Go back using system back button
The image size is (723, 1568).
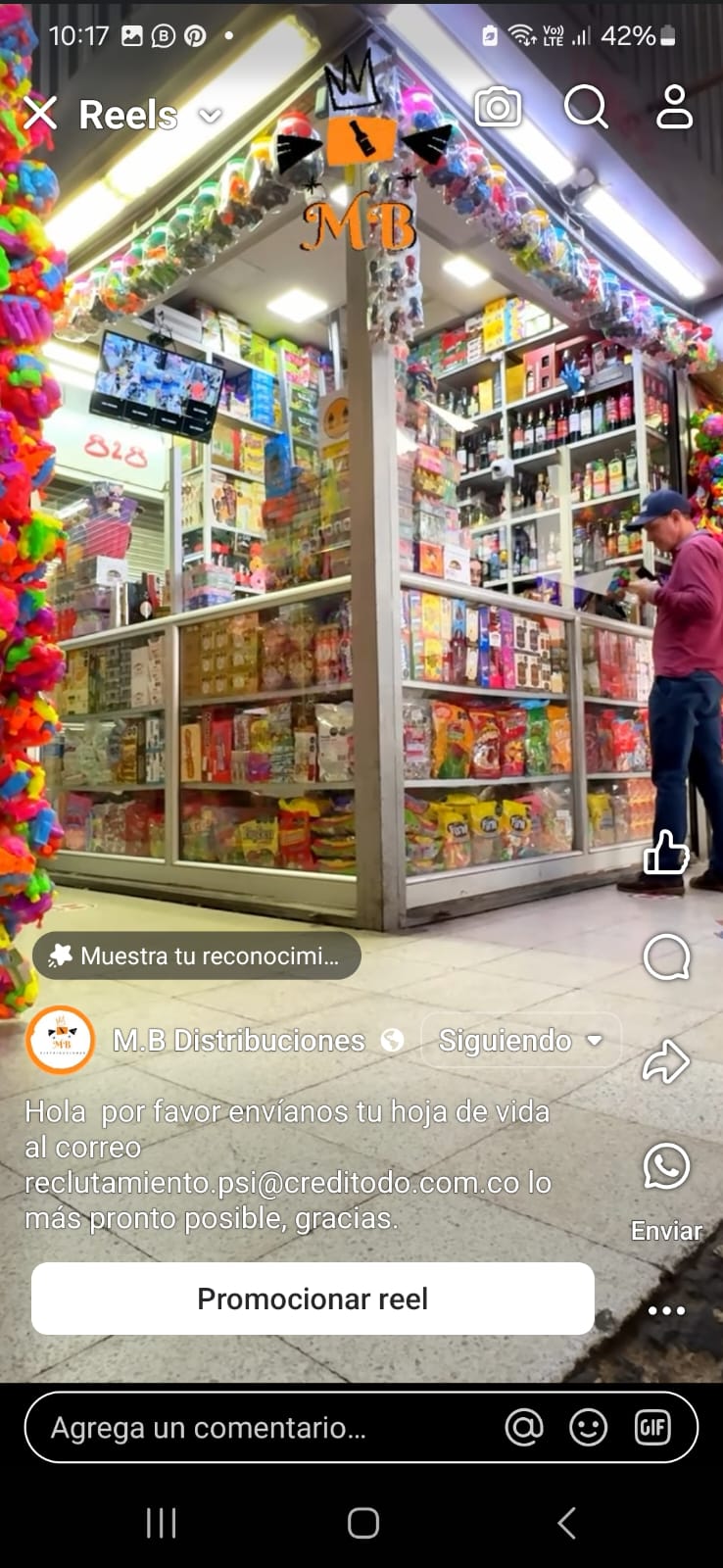(566, 1523)
